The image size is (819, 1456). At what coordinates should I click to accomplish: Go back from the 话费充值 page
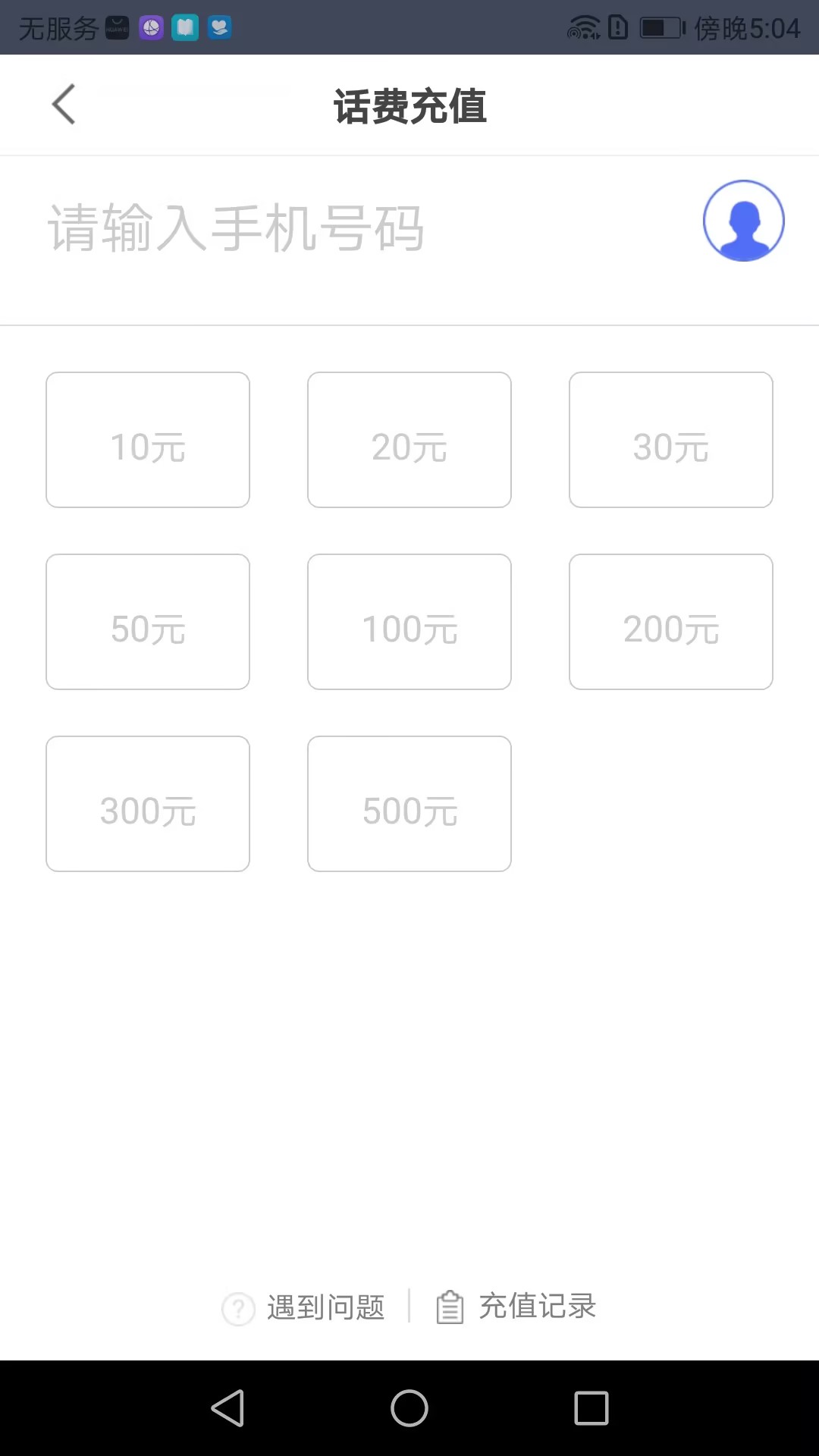(64, 104)
